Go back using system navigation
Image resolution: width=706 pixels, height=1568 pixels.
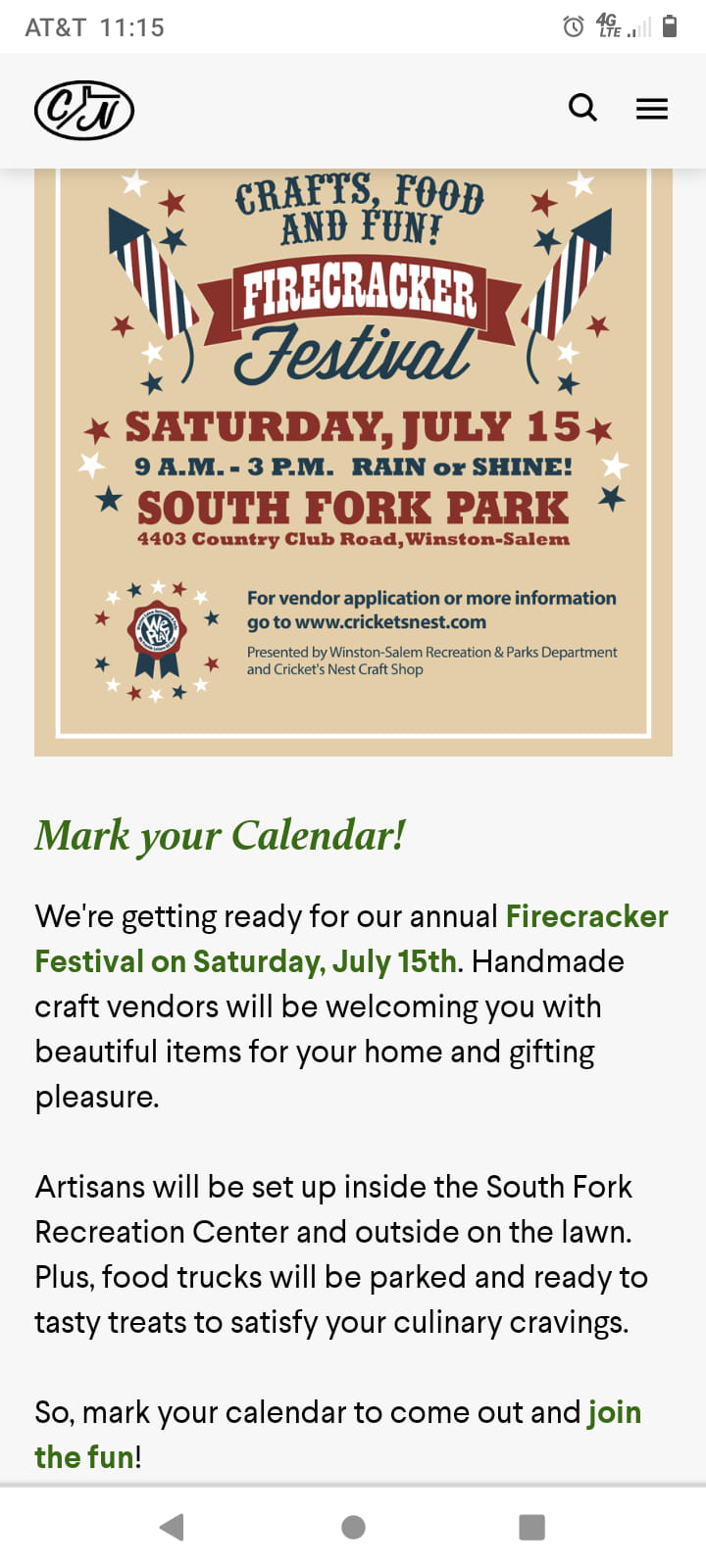coord(173,1526)
